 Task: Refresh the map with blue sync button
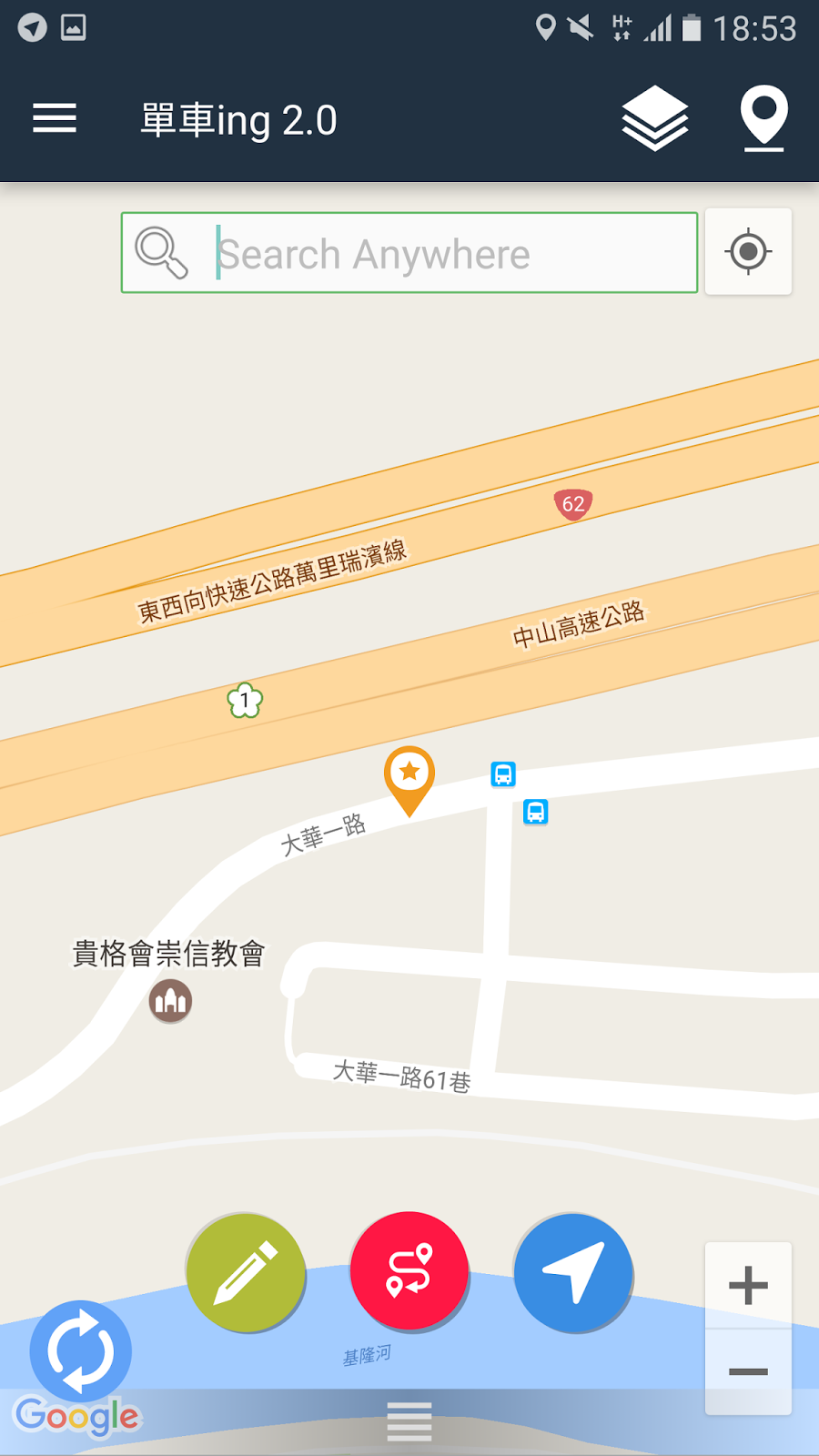[x=81, y=1351]
